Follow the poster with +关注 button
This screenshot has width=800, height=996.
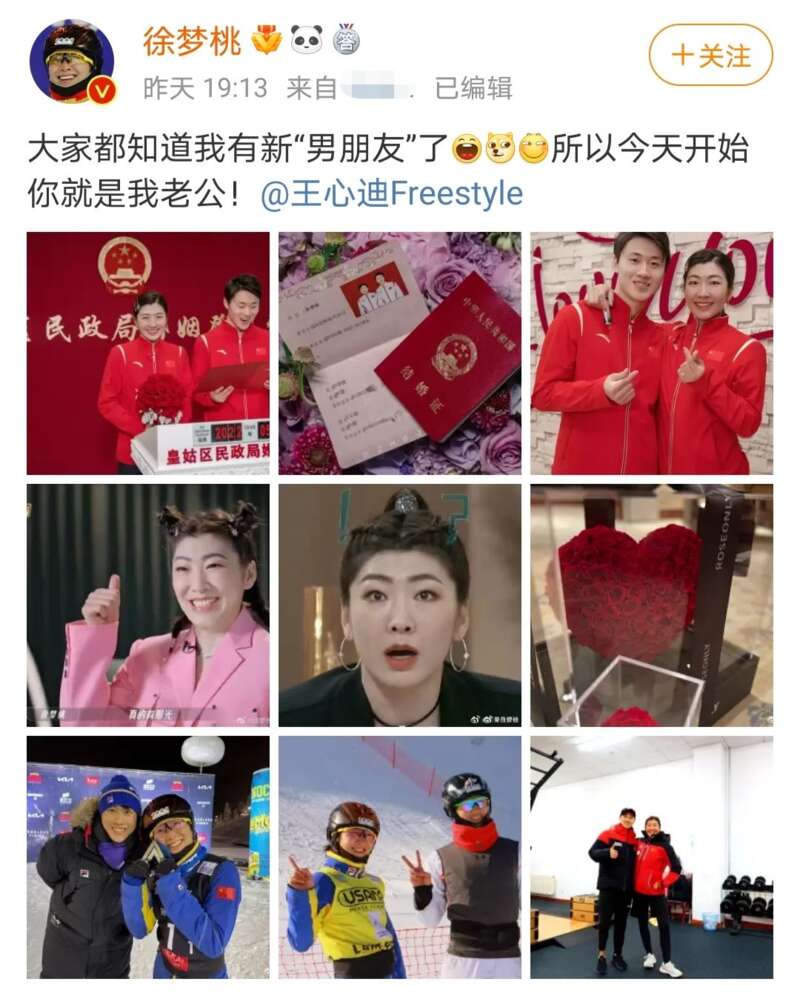(x=710, y=55)
